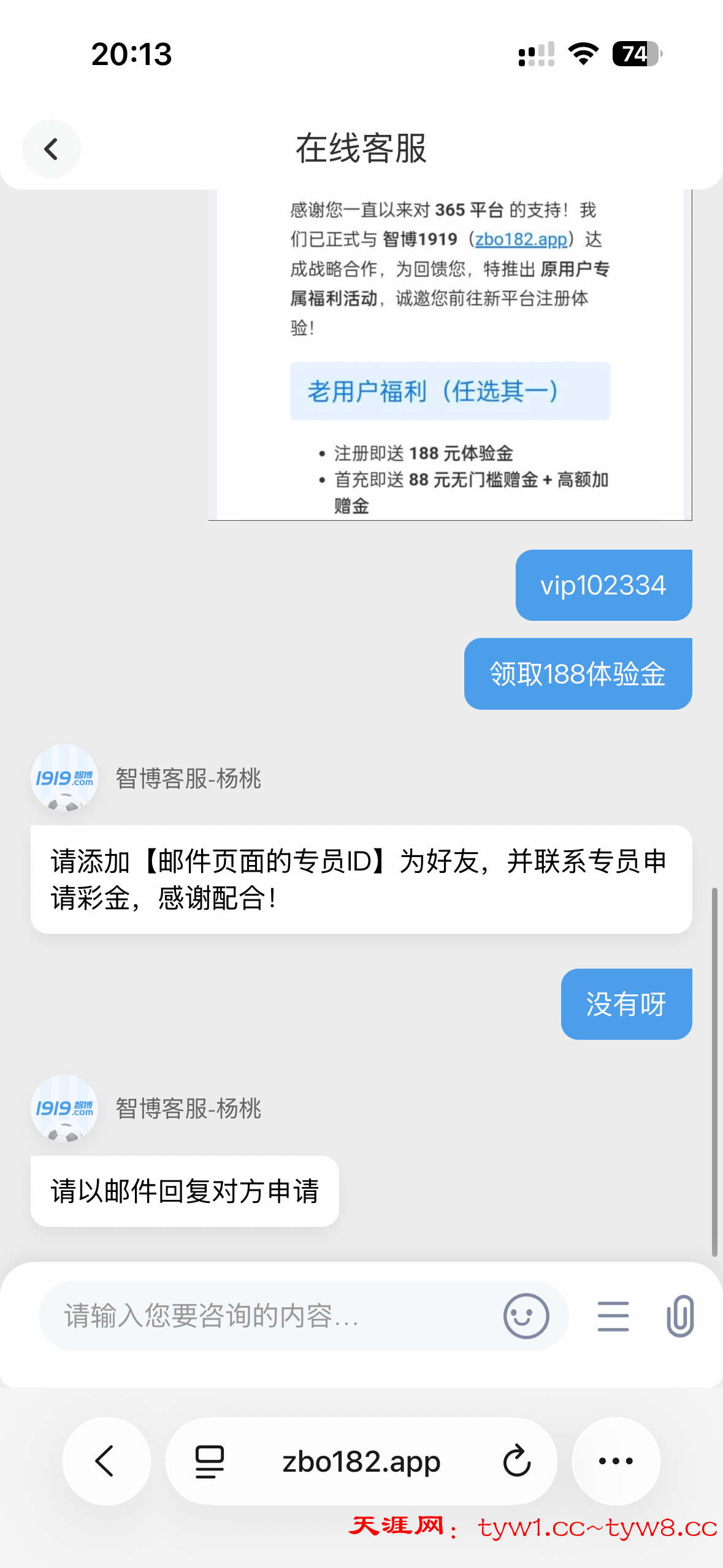Open the emoji picker in chat input

526,1315
